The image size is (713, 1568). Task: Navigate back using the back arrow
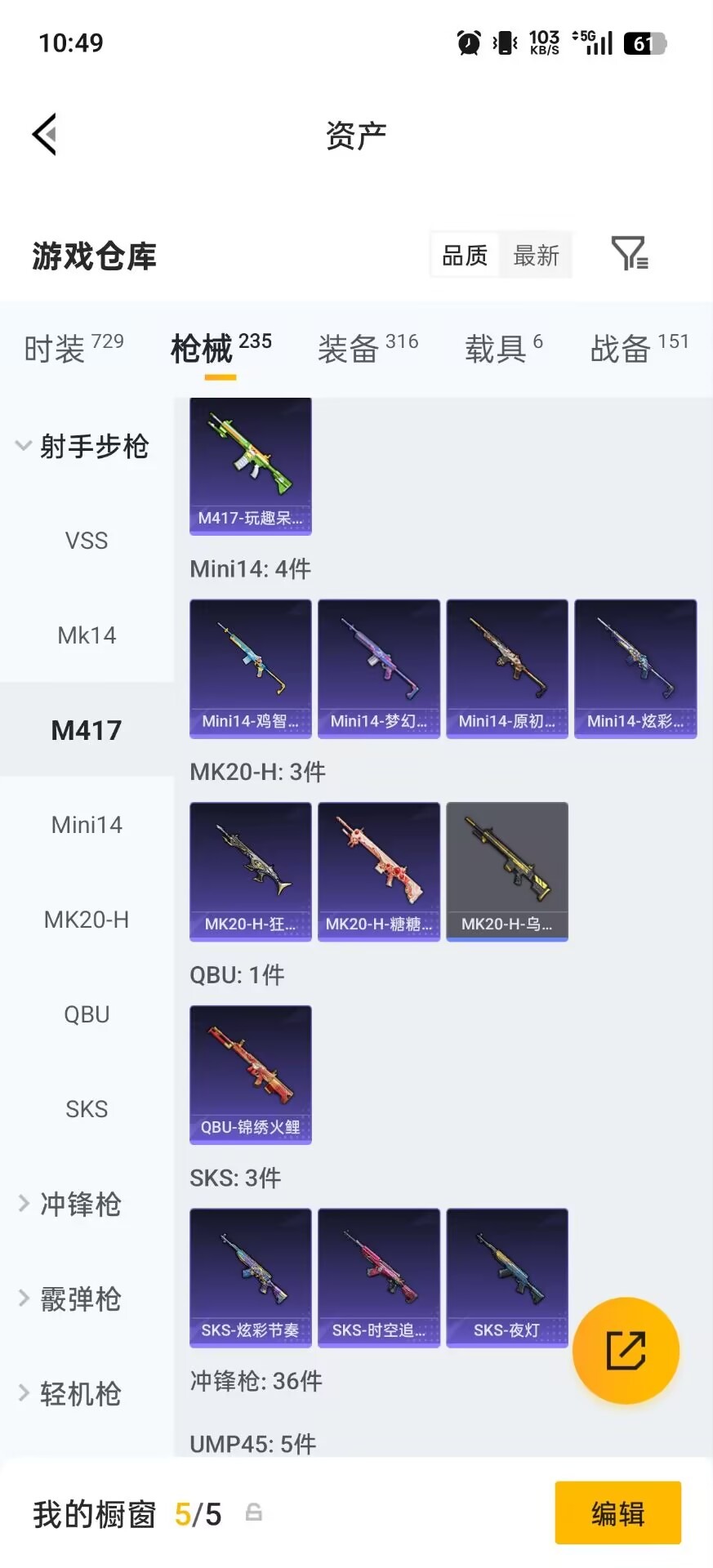[x=46, y=133]
